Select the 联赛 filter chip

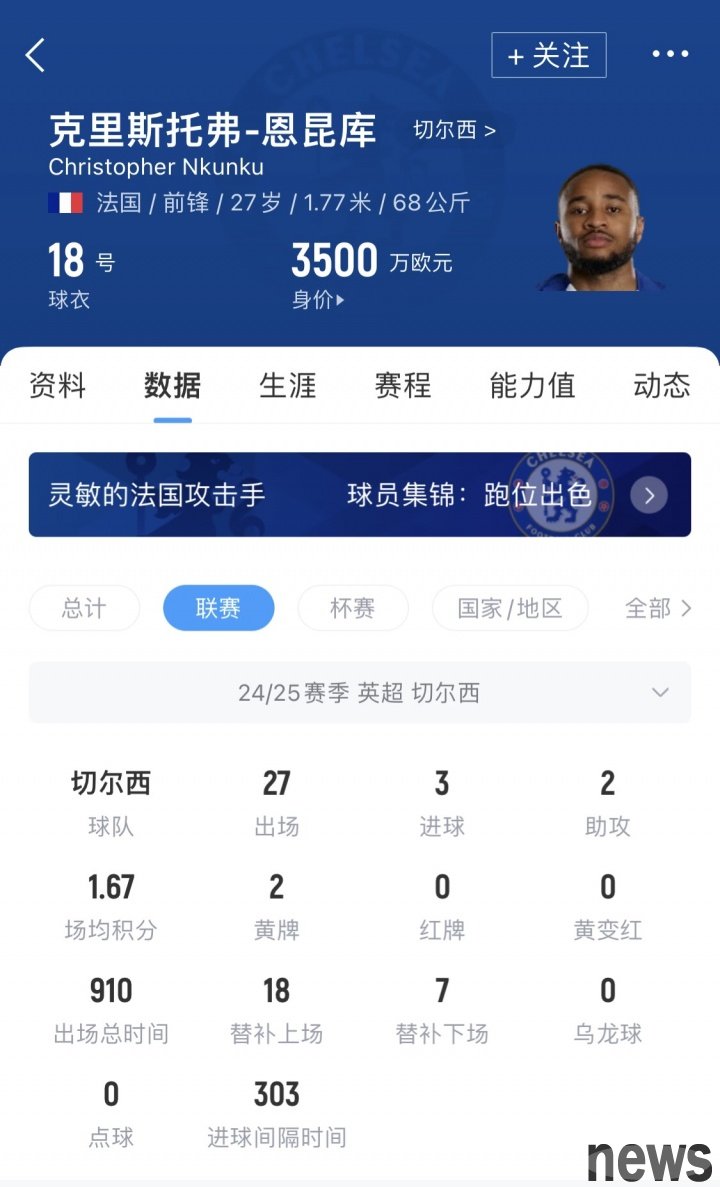click(x=218, y=608)
